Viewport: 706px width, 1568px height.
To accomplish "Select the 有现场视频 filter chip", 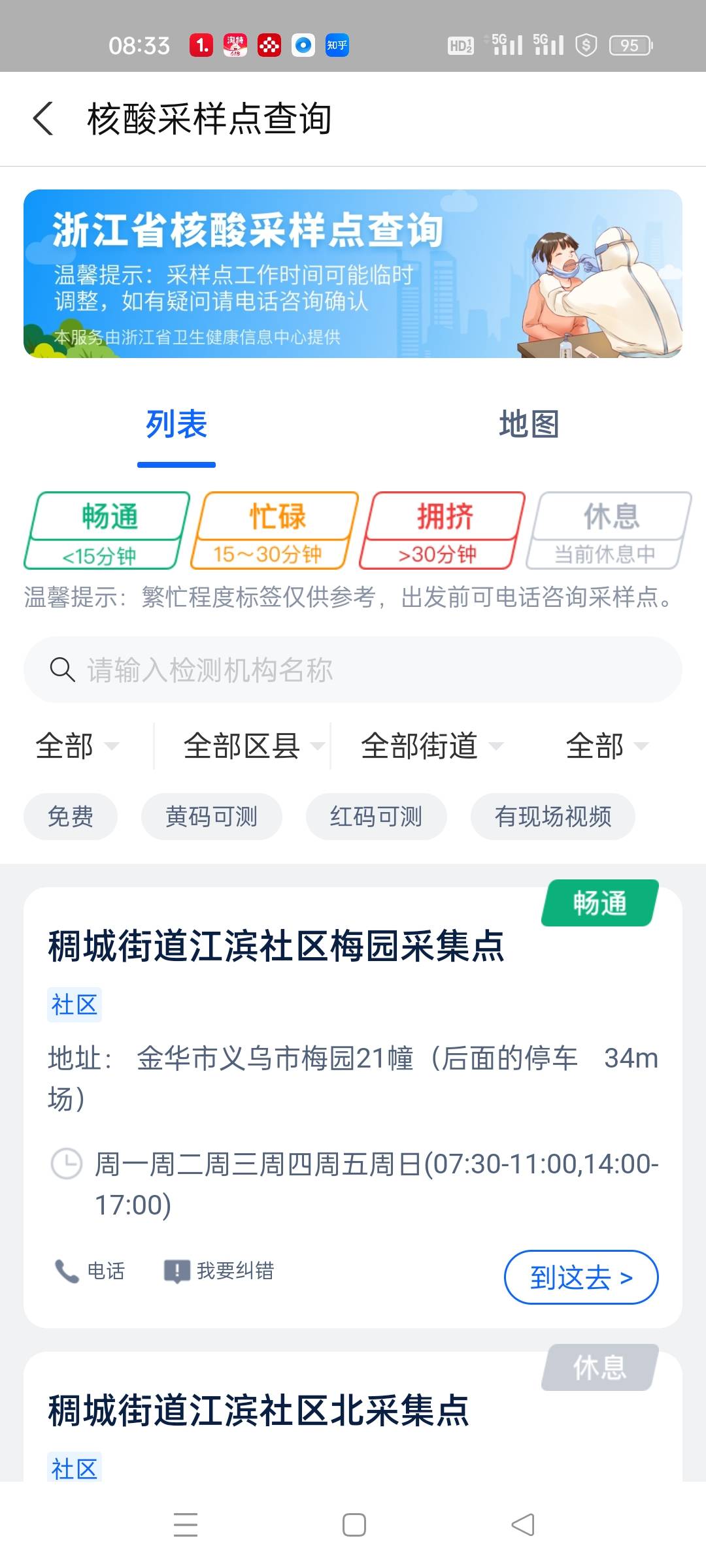I will tap(552, 817).
